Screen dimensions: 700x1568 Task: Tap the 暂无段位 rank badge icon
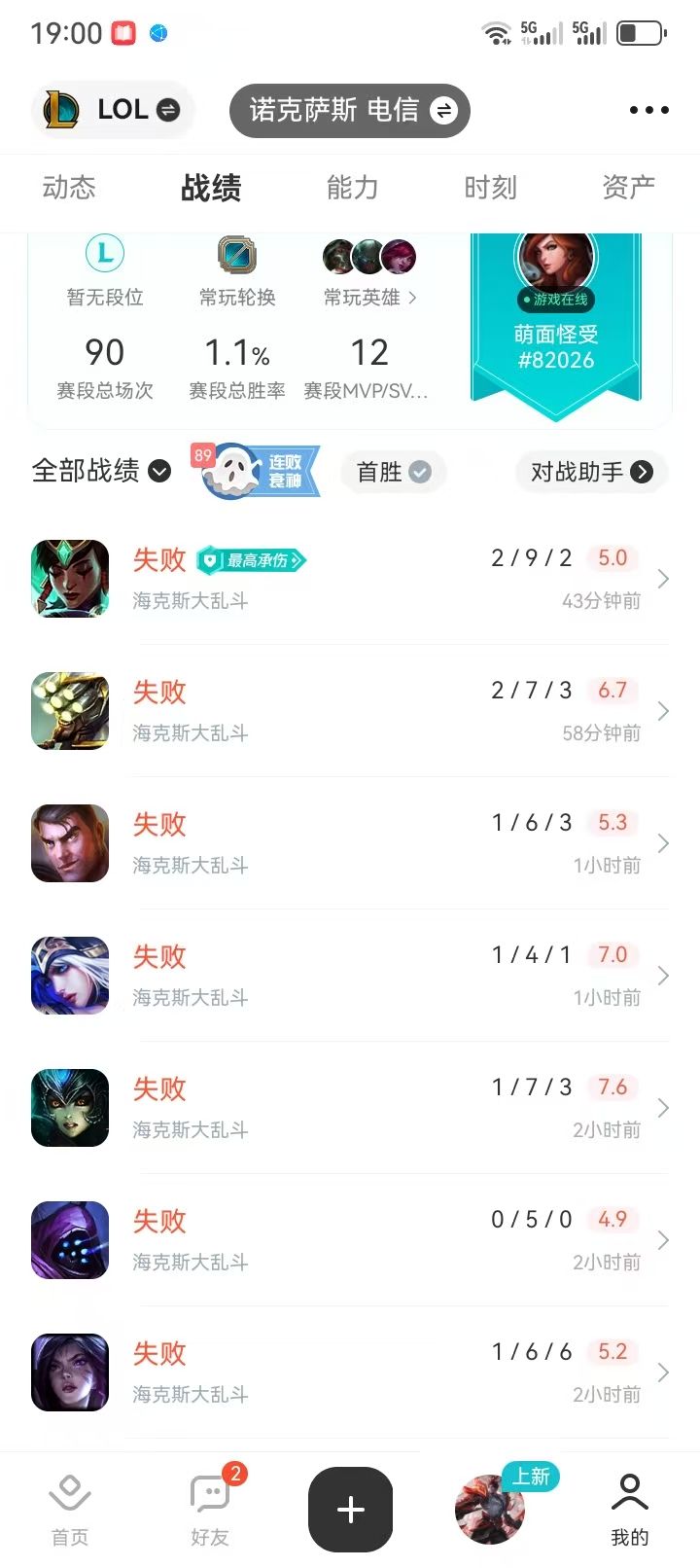(104, 255)
